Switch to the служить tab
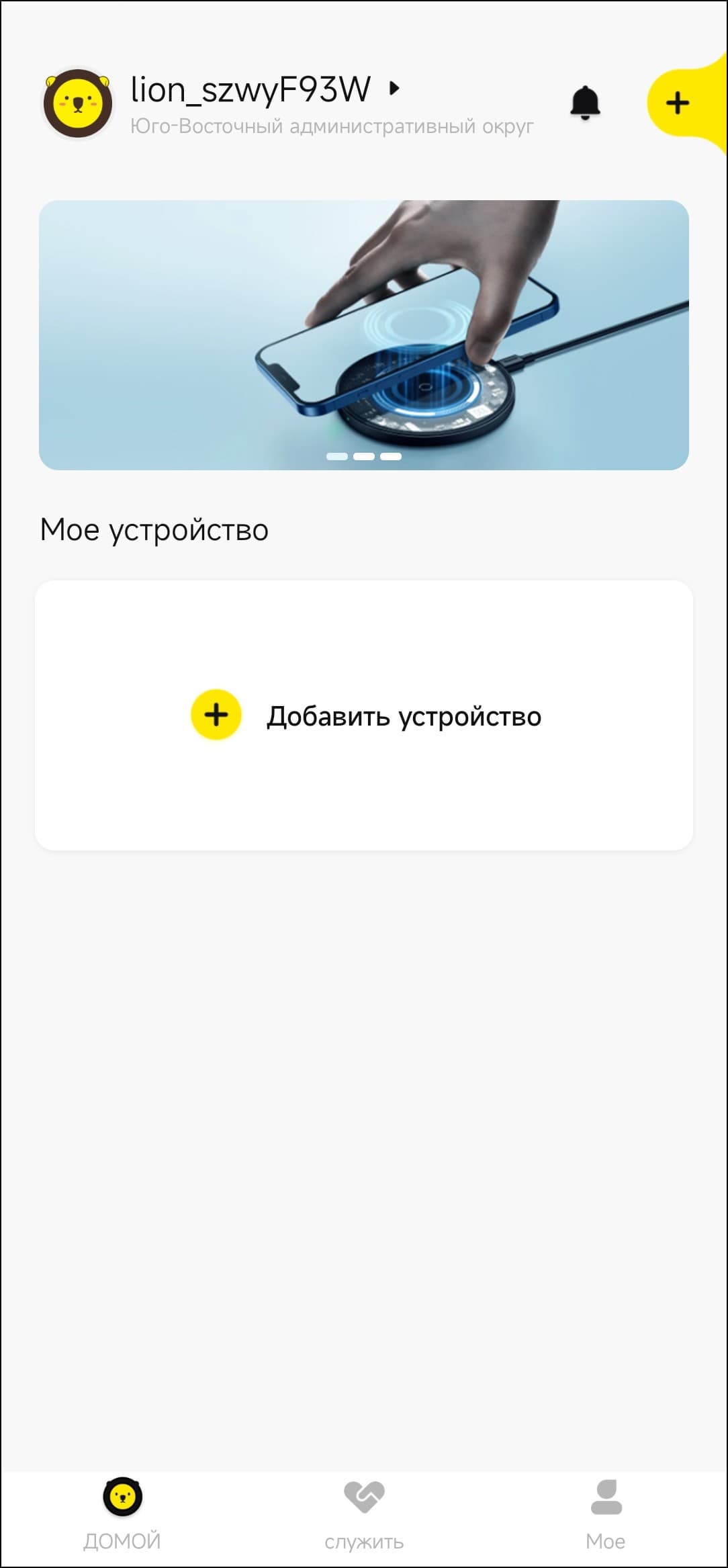 click(363, 1513)
